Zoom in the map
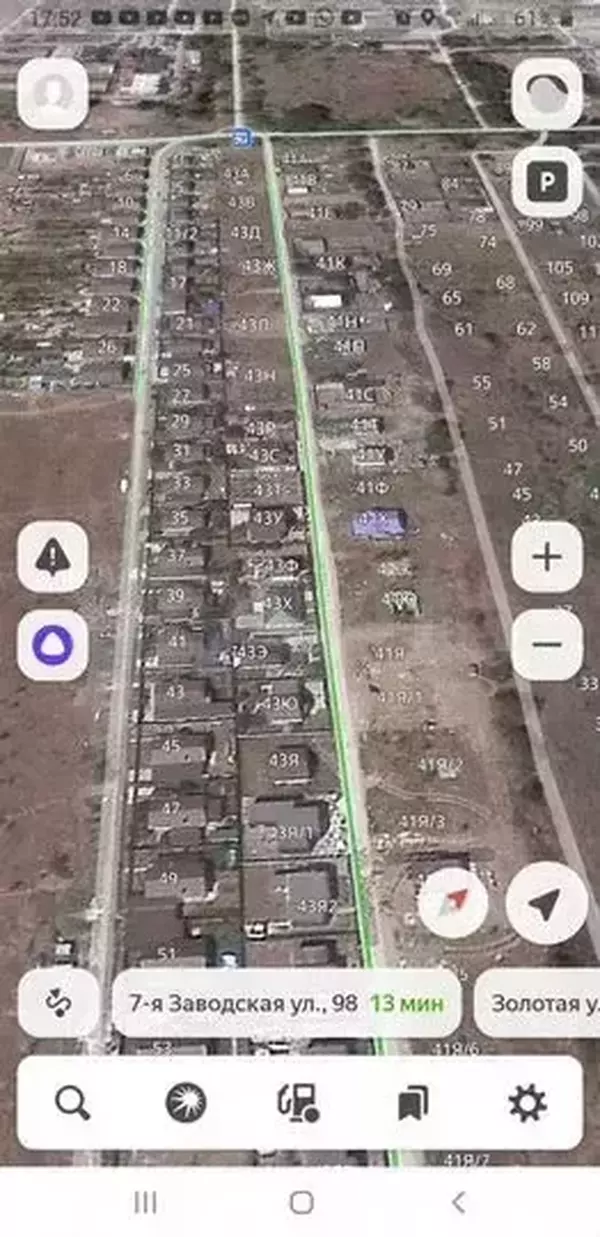Screen dimensions: 600x1237 pos(547,557)
